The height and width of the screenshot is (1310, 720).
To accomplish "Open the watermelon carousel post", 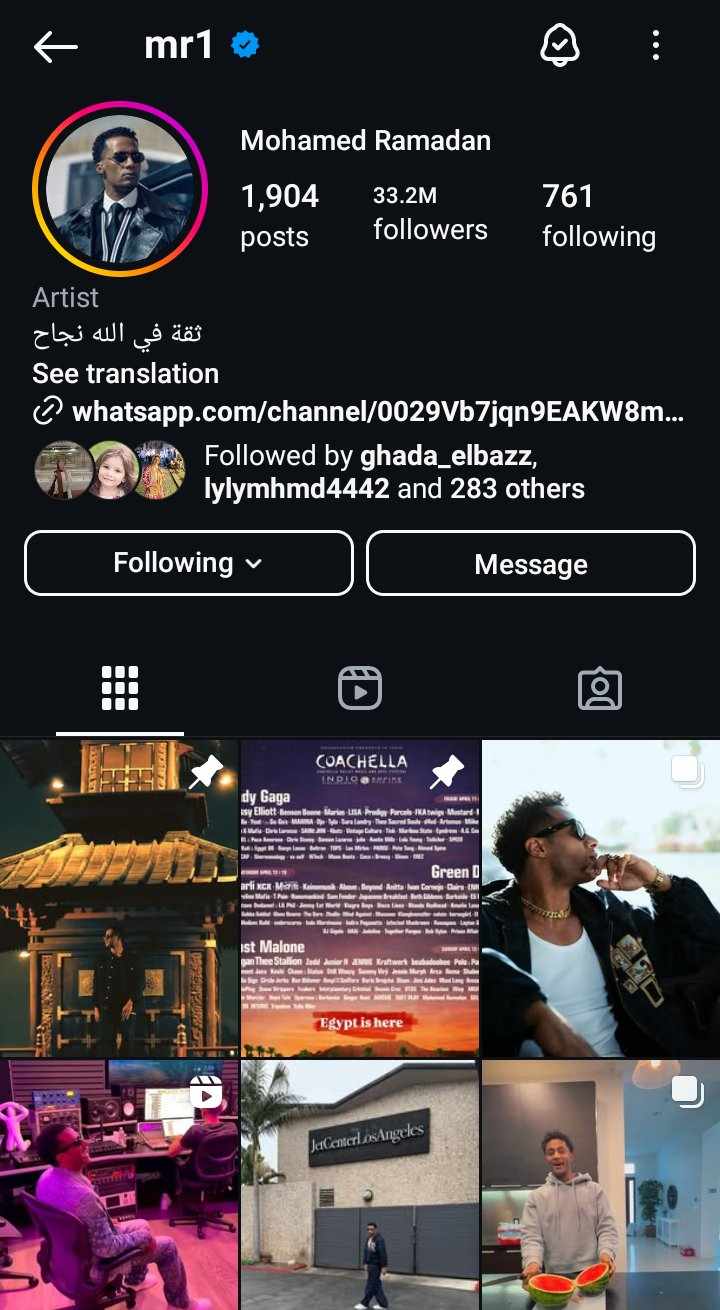I will pos(600,1185).
